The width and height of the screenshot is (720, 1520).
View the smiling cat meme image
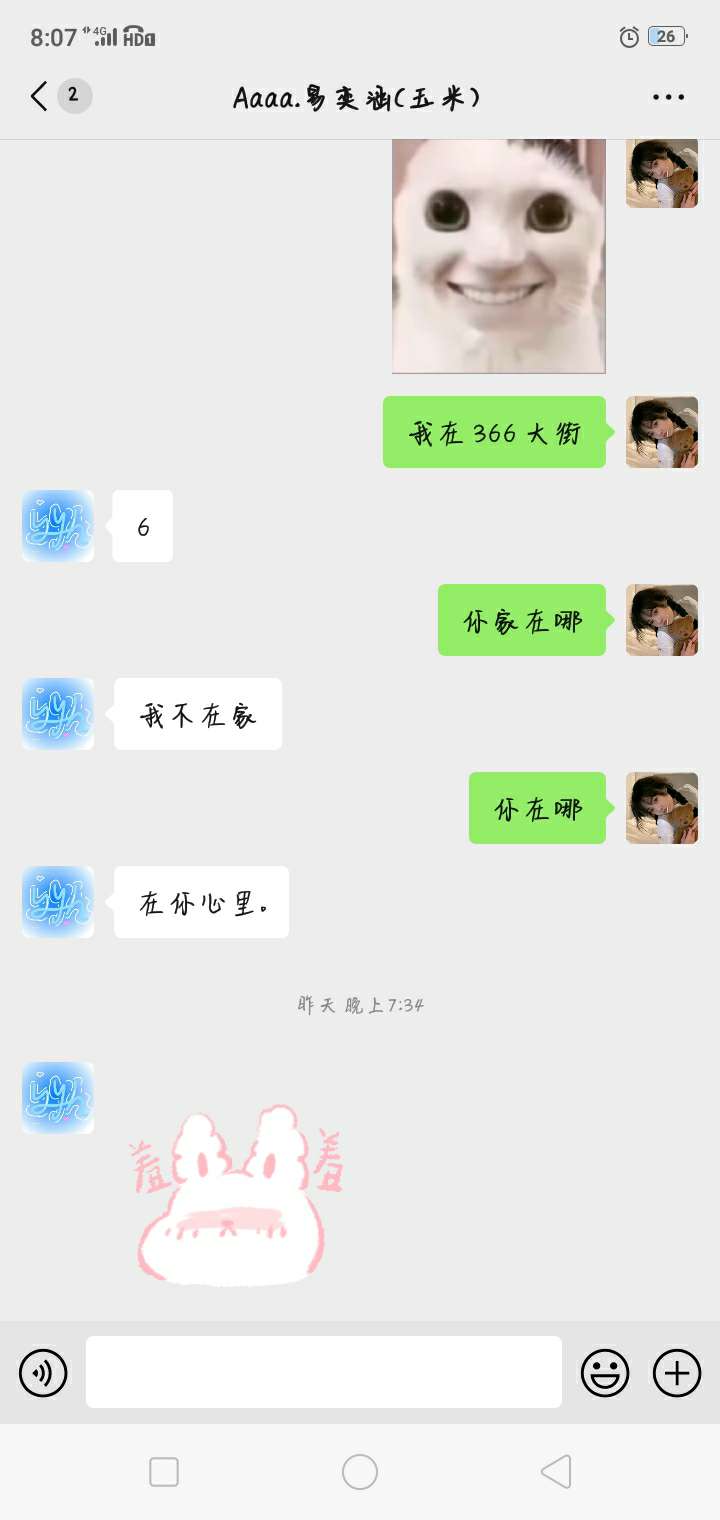pyautogui.click(x=498, y=256)
